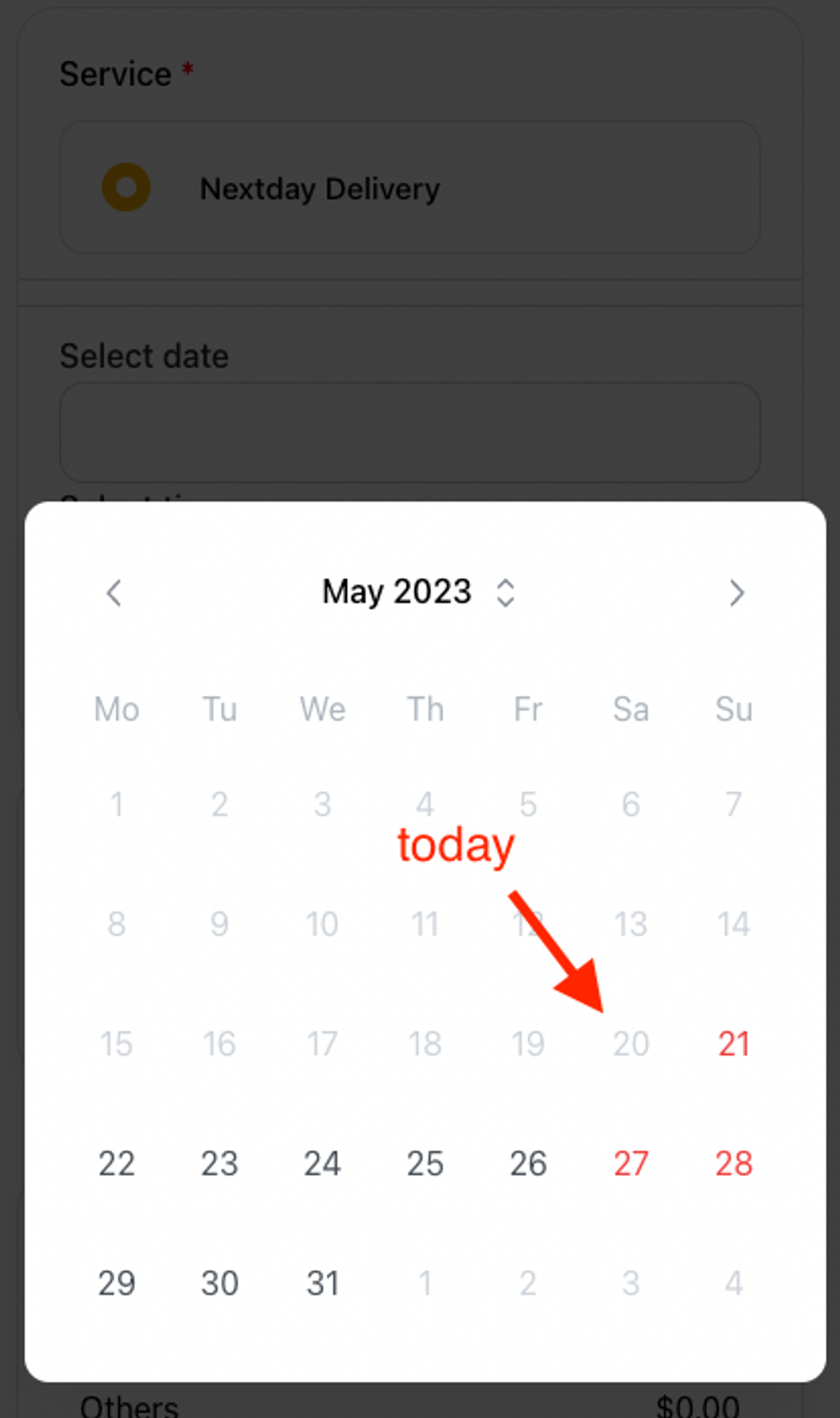Image resolution: width=840 pixels, height=1418 pixels.
Task: Select Saturday, May 27
Action: 631,1164
